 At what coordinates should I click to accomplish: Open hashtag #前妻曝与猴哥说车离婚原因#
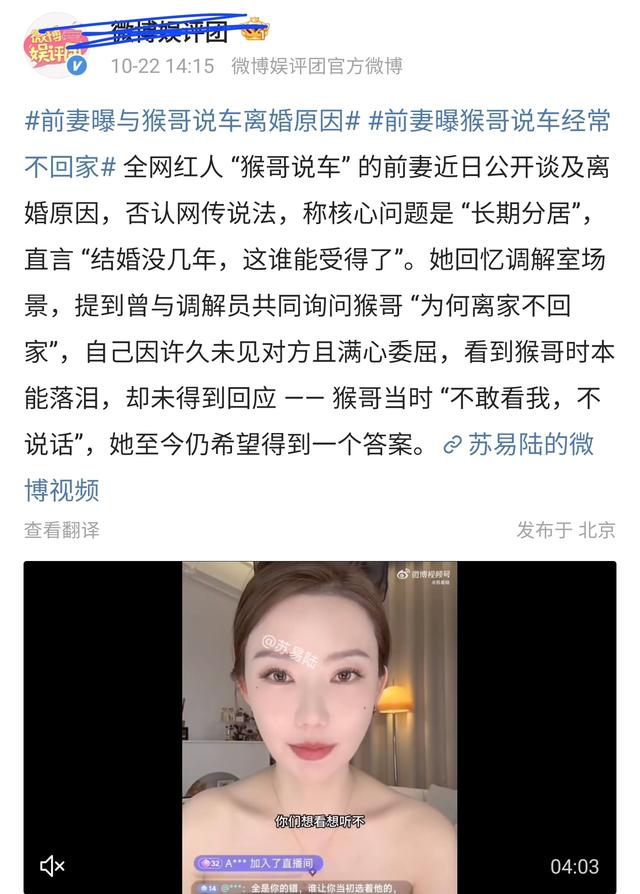(192, 122)
